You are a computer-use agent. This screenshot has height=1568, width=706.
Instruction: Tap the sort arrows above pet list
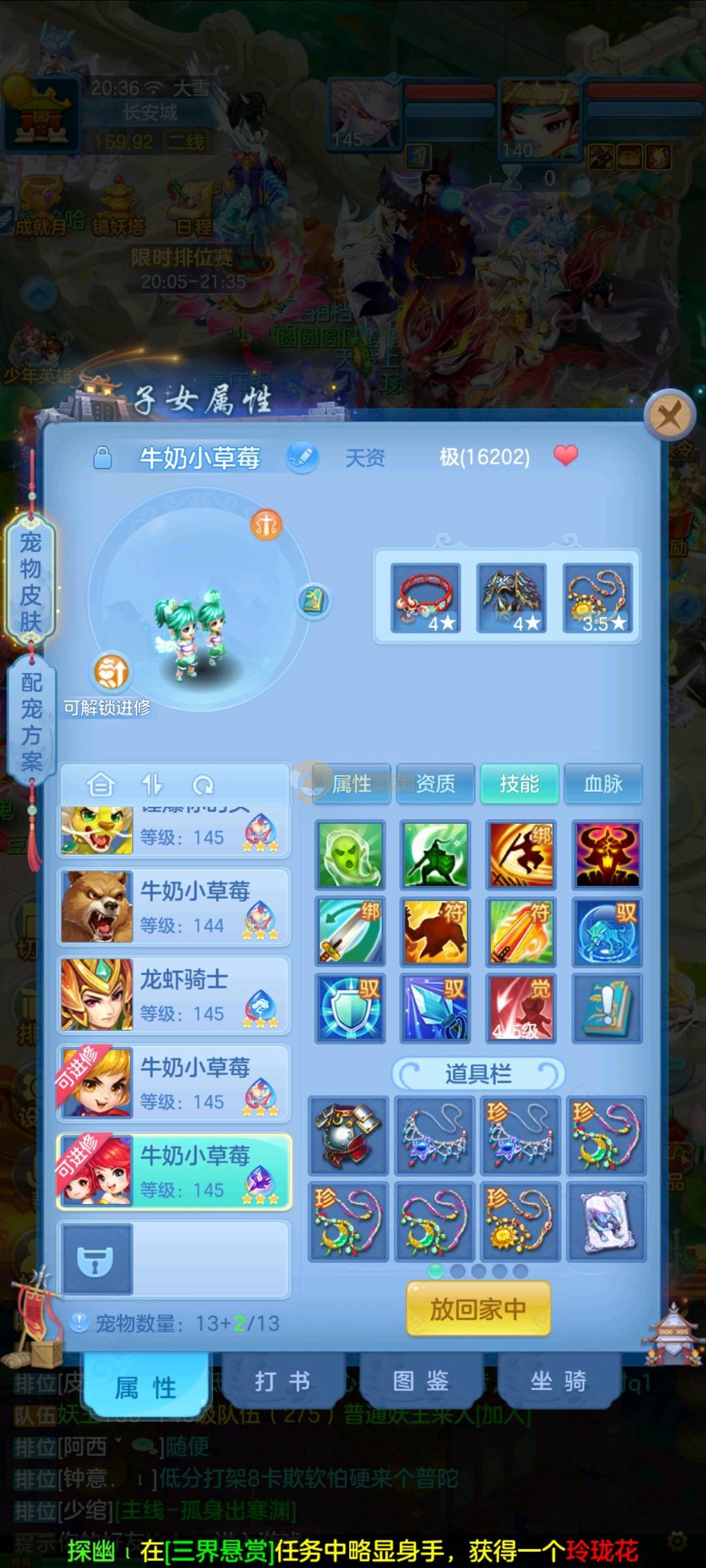(152, 784)
